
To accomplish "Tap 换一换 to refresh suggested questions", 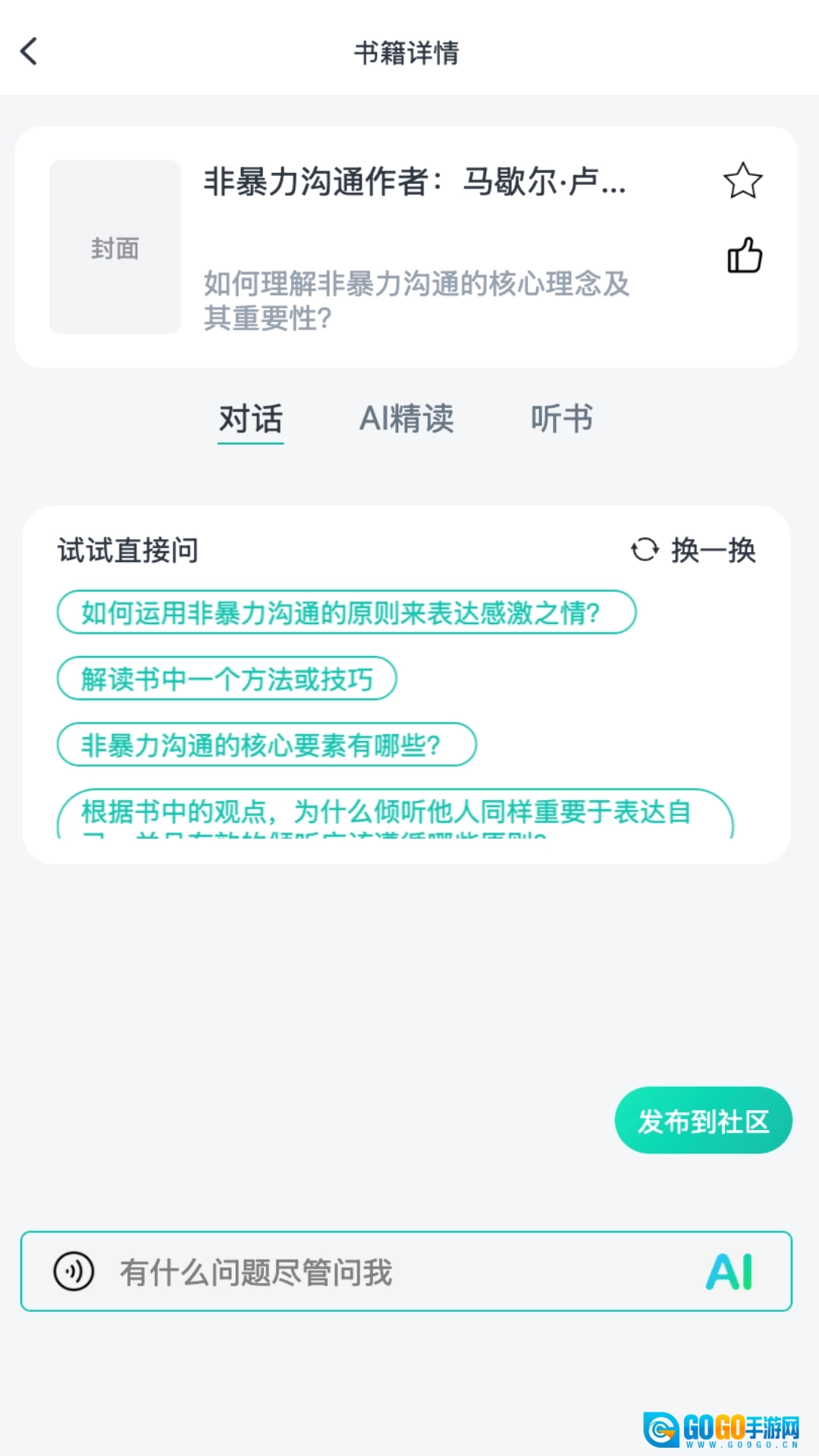I will pos(713,551).
